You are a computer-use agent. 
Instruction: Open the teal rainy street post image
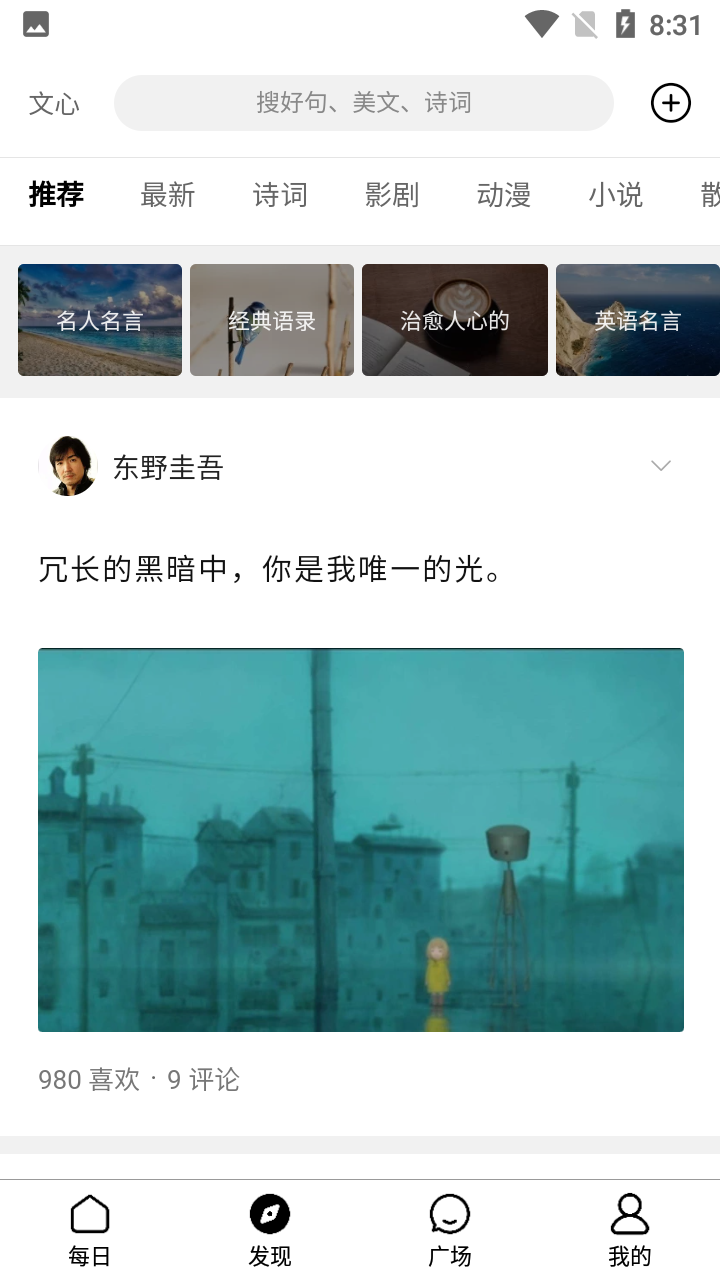[361, 840]
